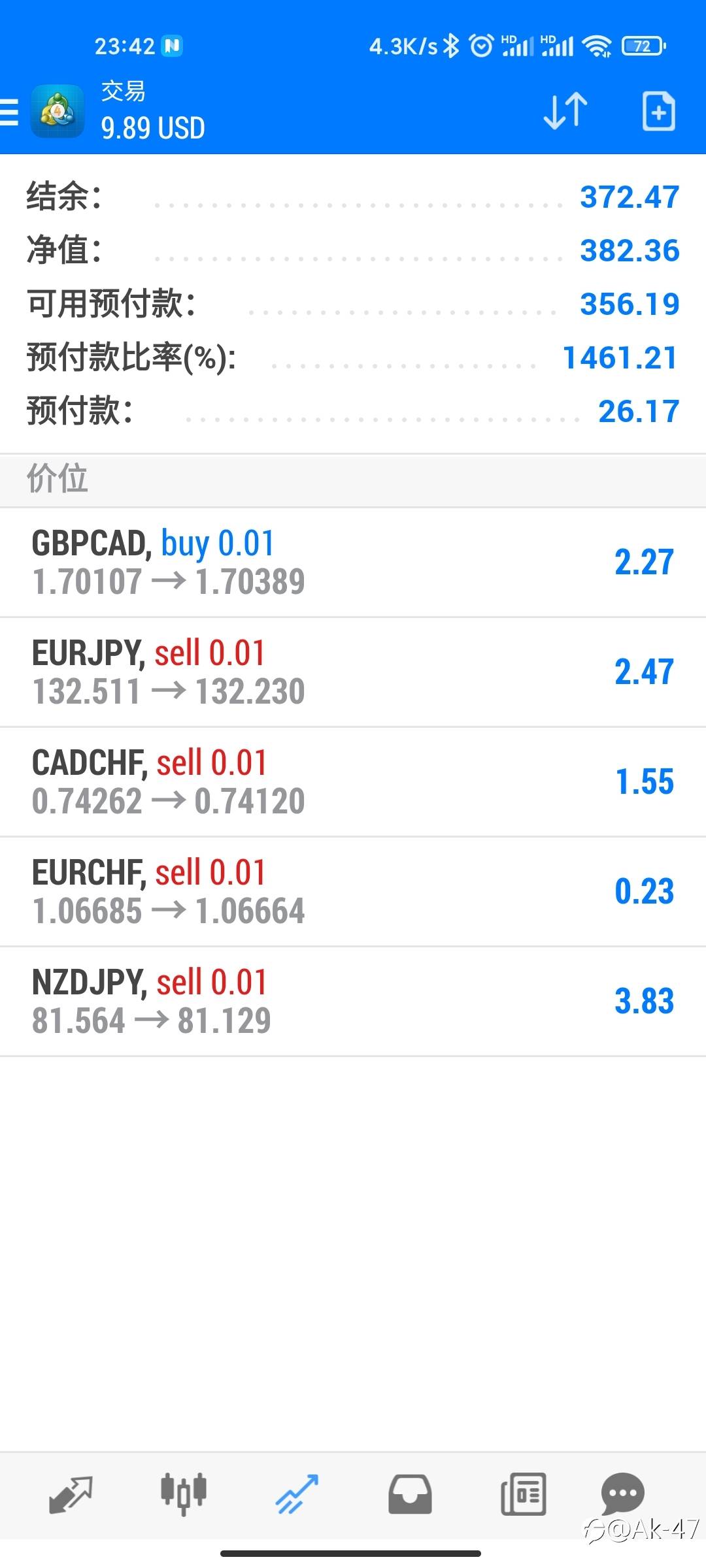This screenshot has width=706, height=1568.
Task: Open the EURJPY sell position
Action: [353, 672]
